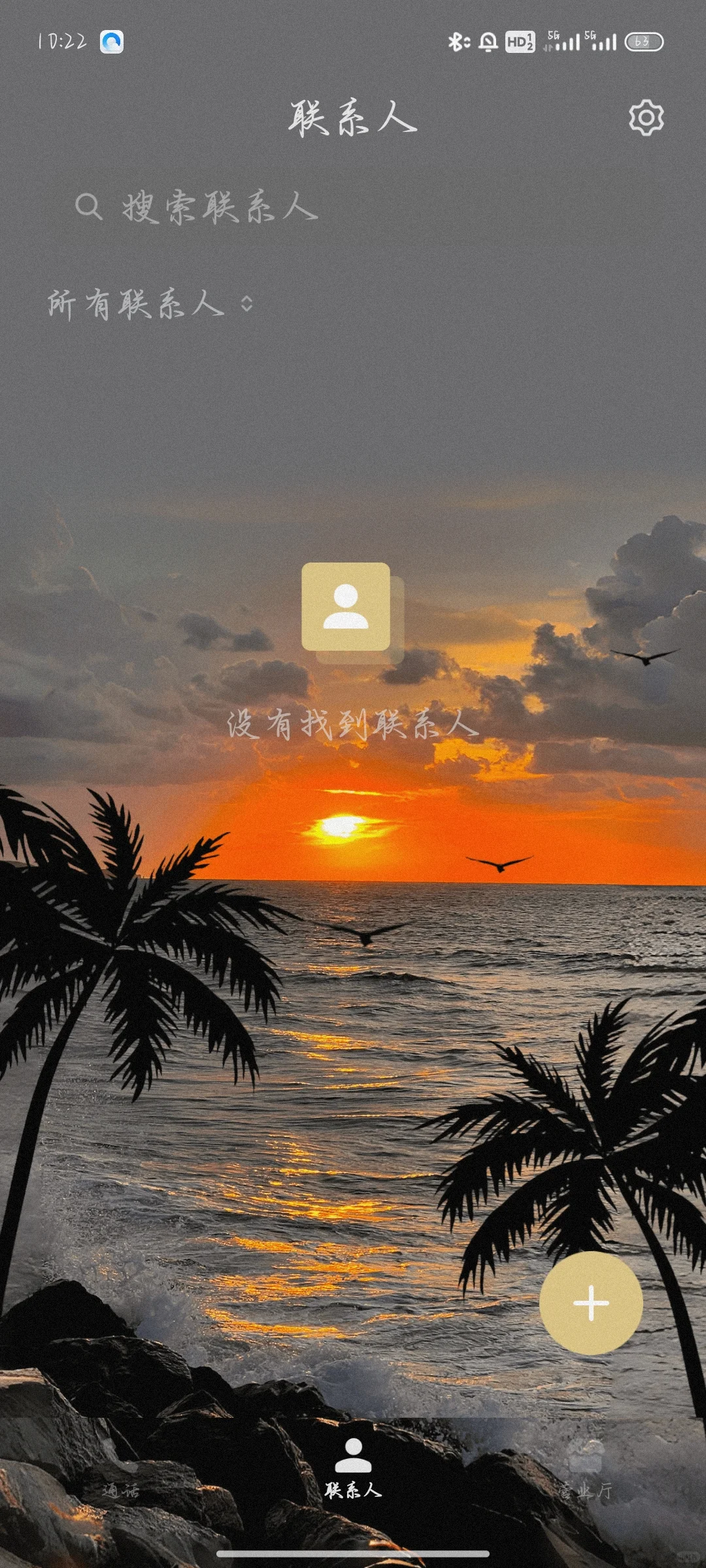Expand the 所有联系人 filter dropdown
The height and width of the screenshot is (1568, 706).
(x=150, y=304)
